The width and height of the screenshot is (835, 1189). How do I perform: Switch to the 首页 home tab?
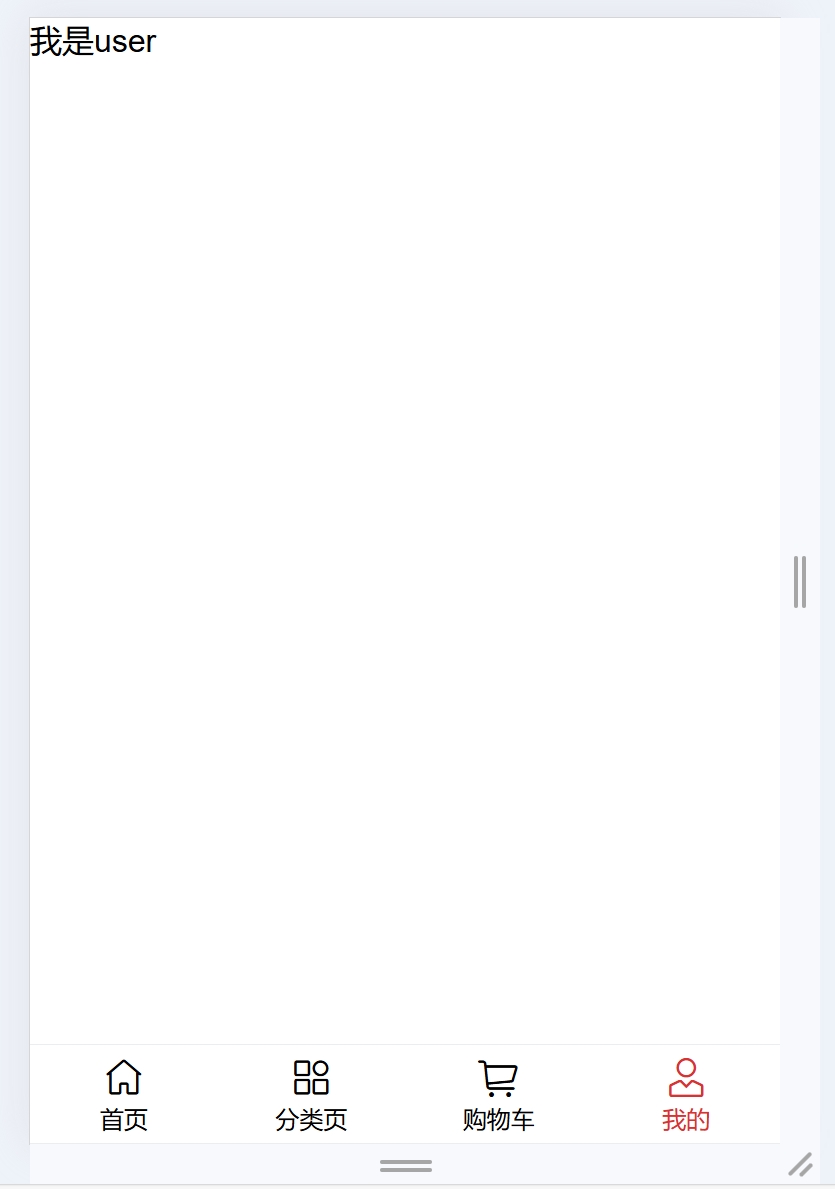coord(124,1095)
